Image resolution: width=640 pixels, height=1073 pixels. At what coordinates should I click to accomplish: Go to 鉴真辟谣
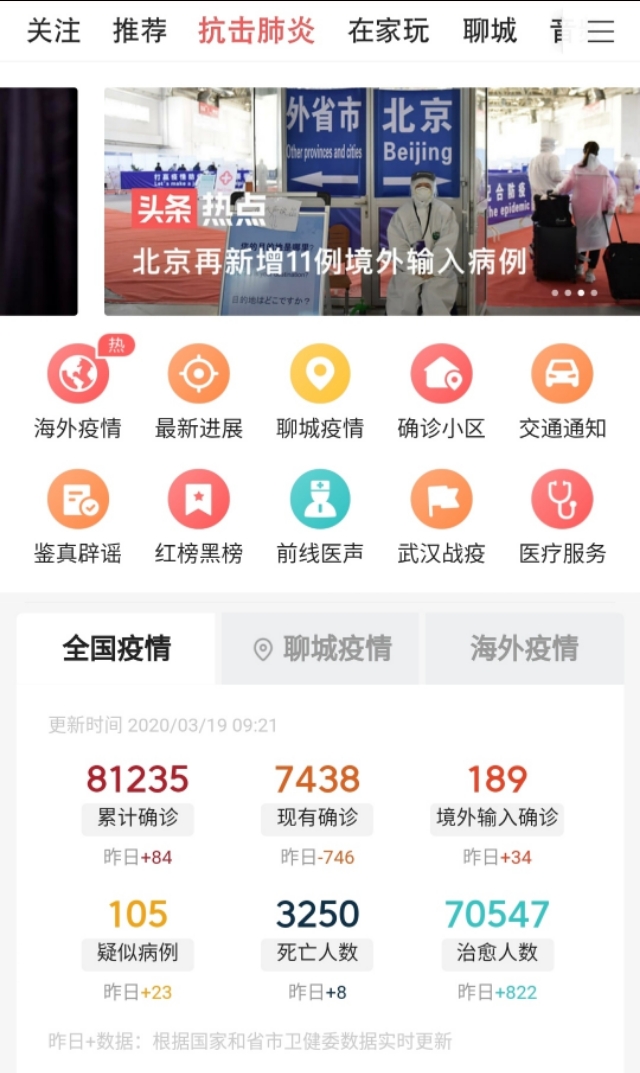[x=78, y=516]
